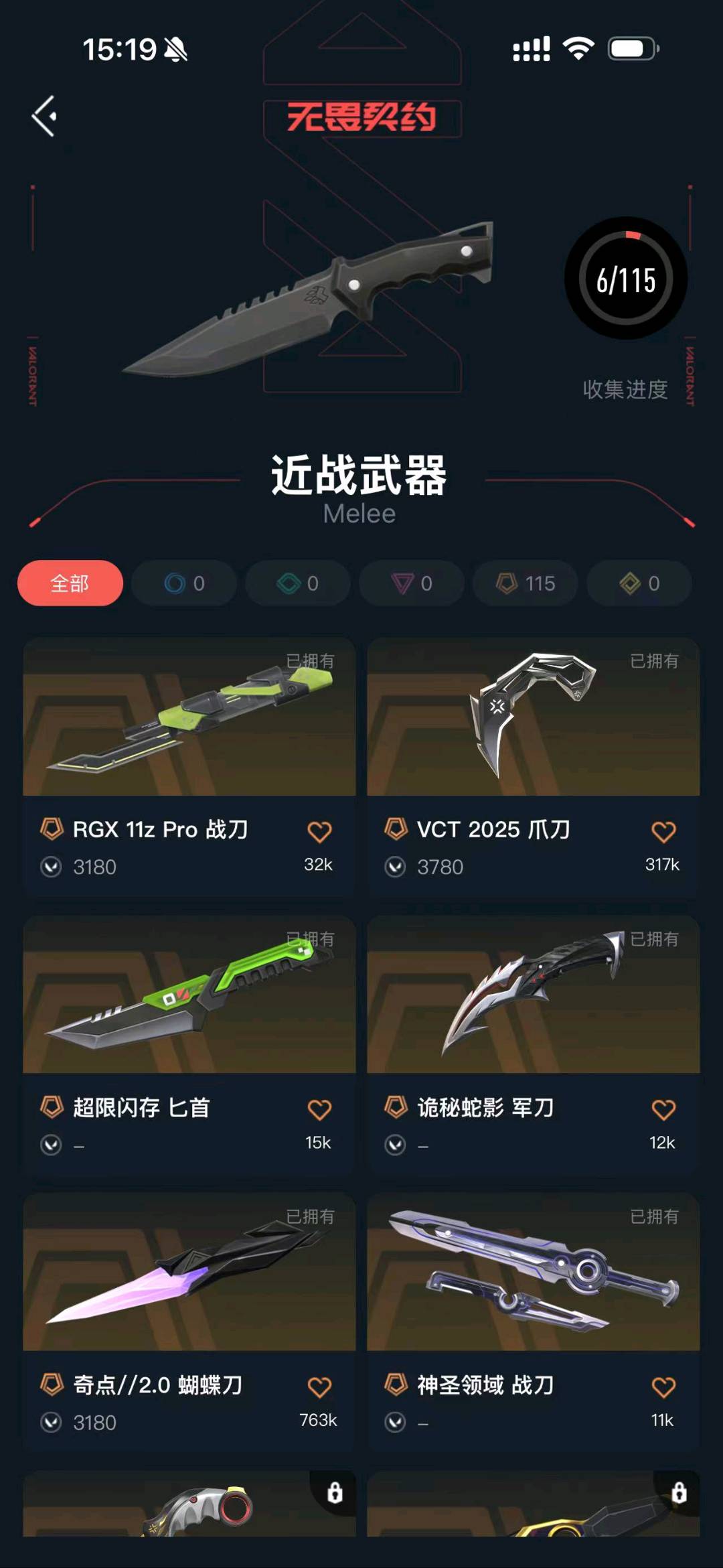Viewport: 723px width, 1568px height.
Task: Open the 超限闪存 匕首 card
Action: coord(189,1046)
